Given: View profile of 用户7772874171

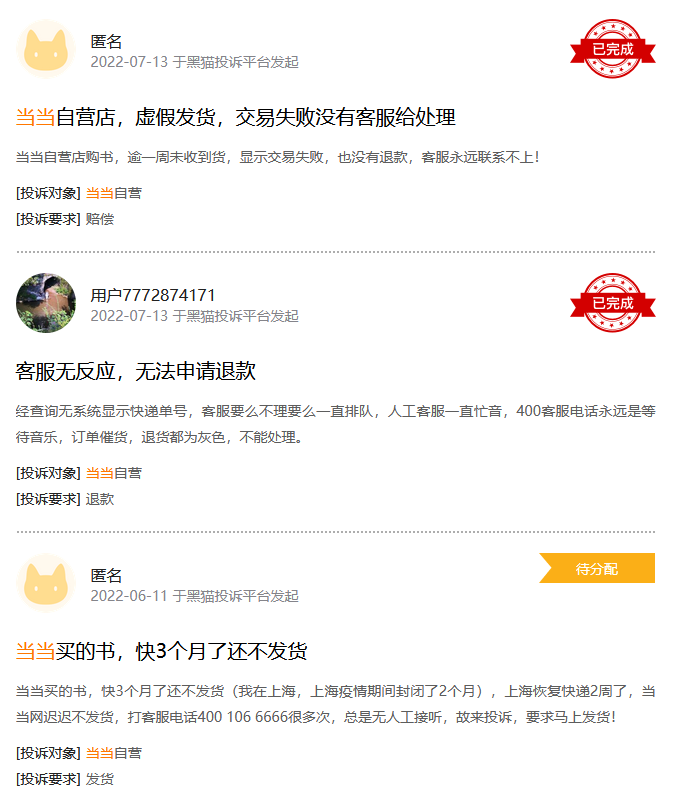Looking at the screenshot, I should pos(153,295).
